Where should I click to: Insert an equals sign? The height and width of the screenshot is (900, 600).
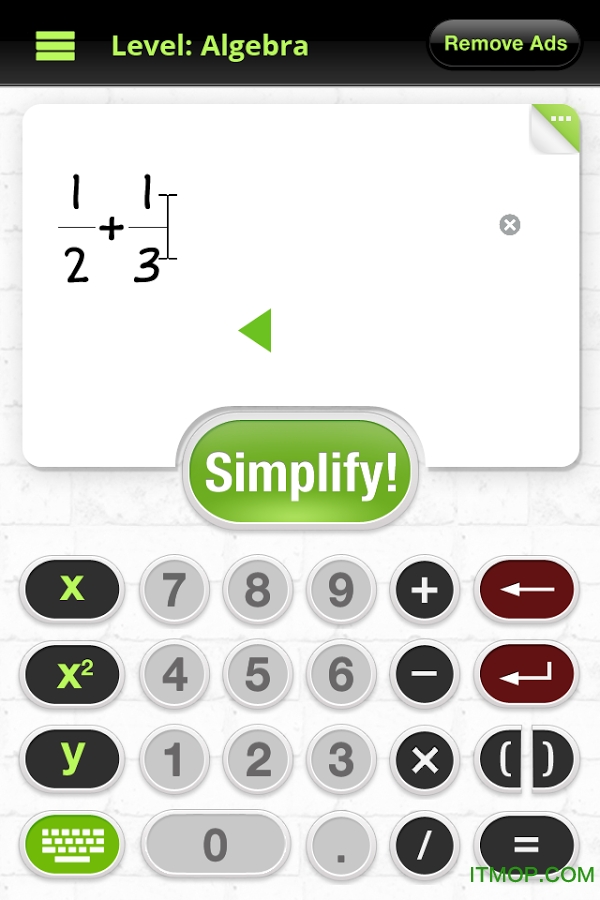527,843
